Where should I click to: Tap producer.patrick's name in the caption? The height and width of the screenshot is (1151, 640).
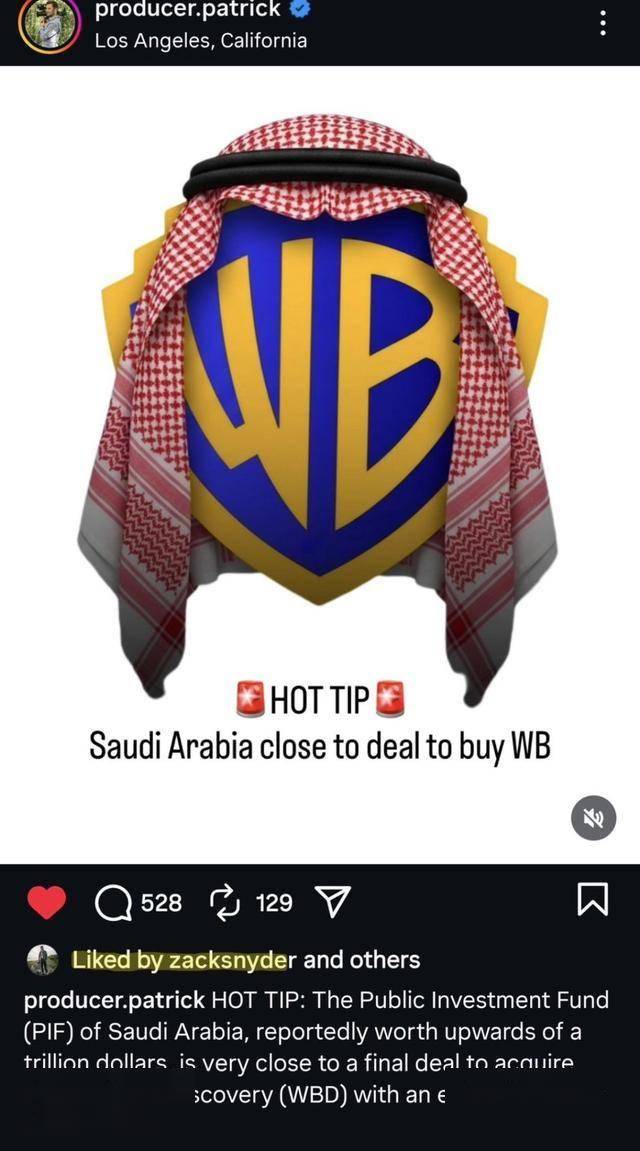[x=114, y=1001]
